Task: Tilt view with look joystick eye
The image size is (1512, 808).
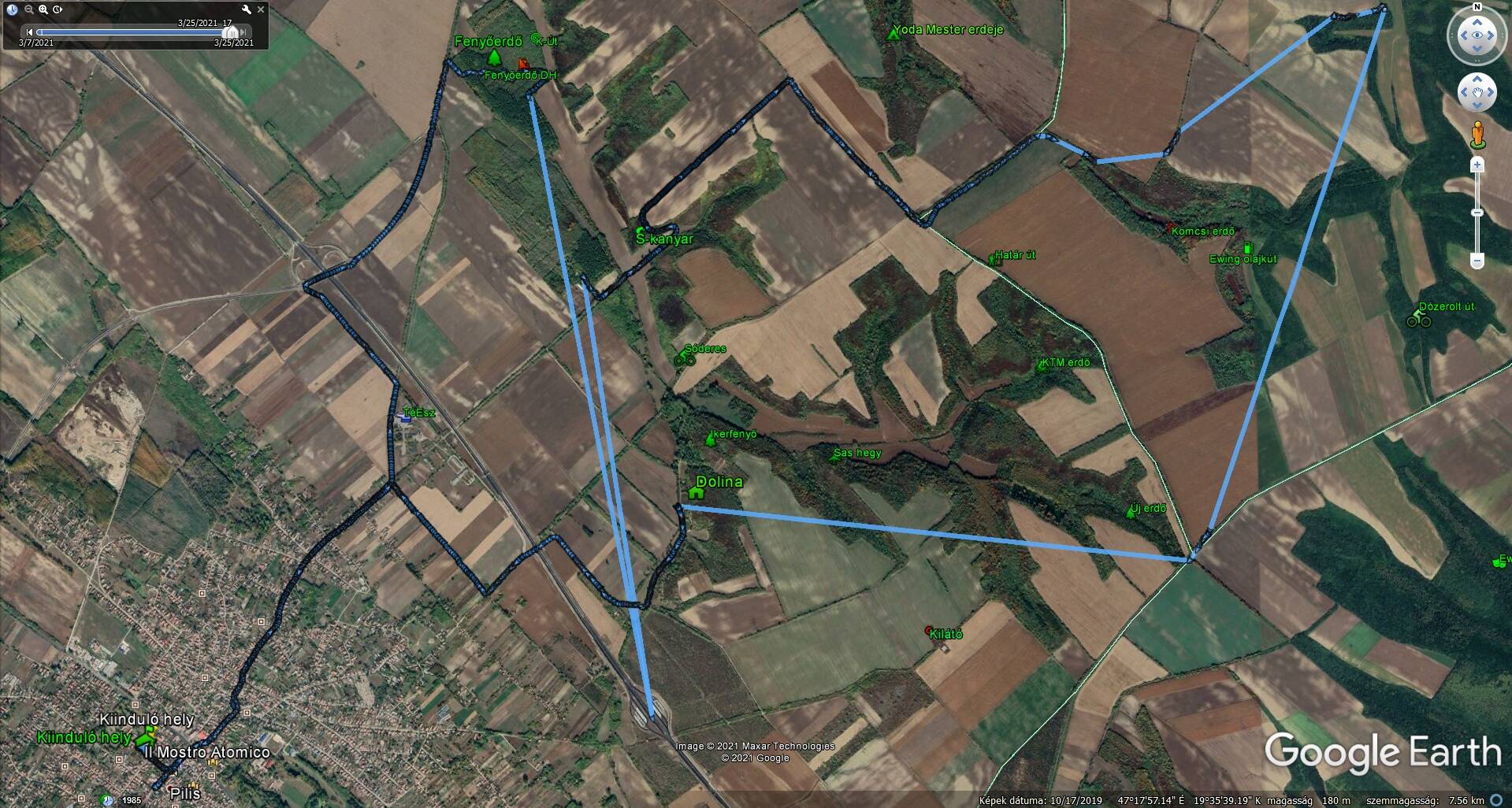Action: point(1477,35)
